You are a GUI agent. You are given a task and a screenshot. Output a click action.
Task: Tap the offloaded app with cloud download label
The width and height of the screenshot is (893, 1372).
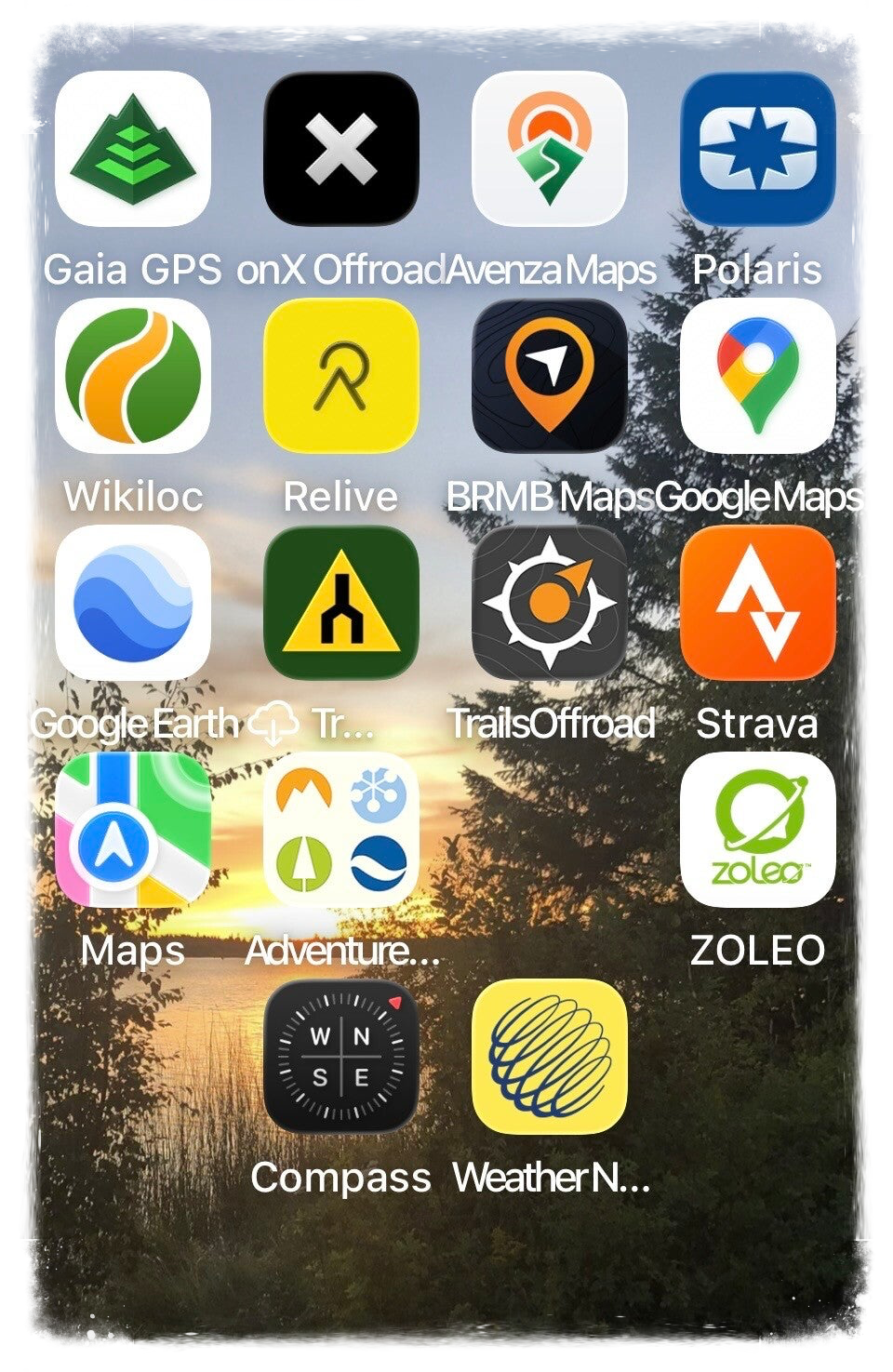pos(341,603)
